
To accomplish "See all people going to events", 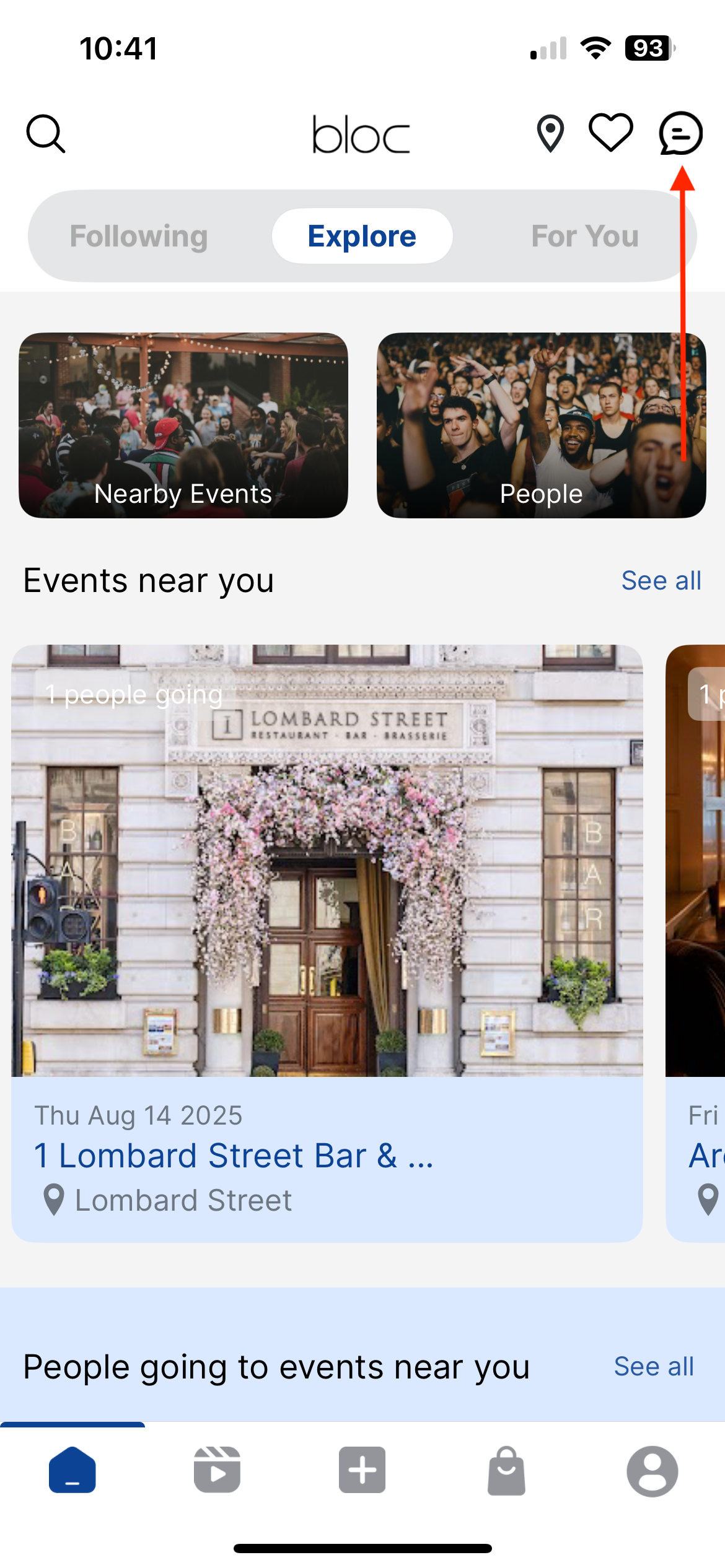I will point(653,1366).
